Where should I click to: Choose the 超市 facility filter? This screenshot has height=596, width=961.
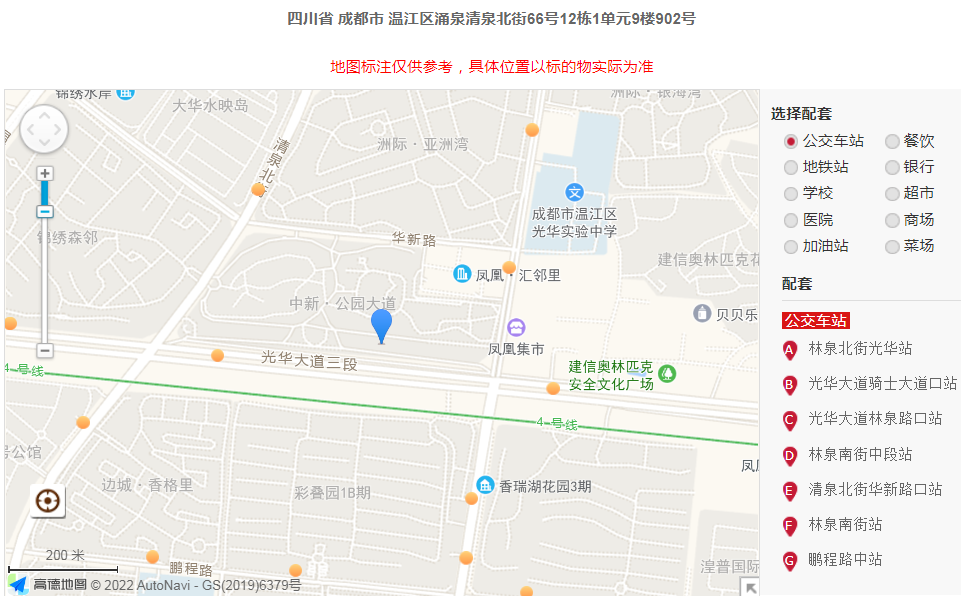(x=892, y=194)
